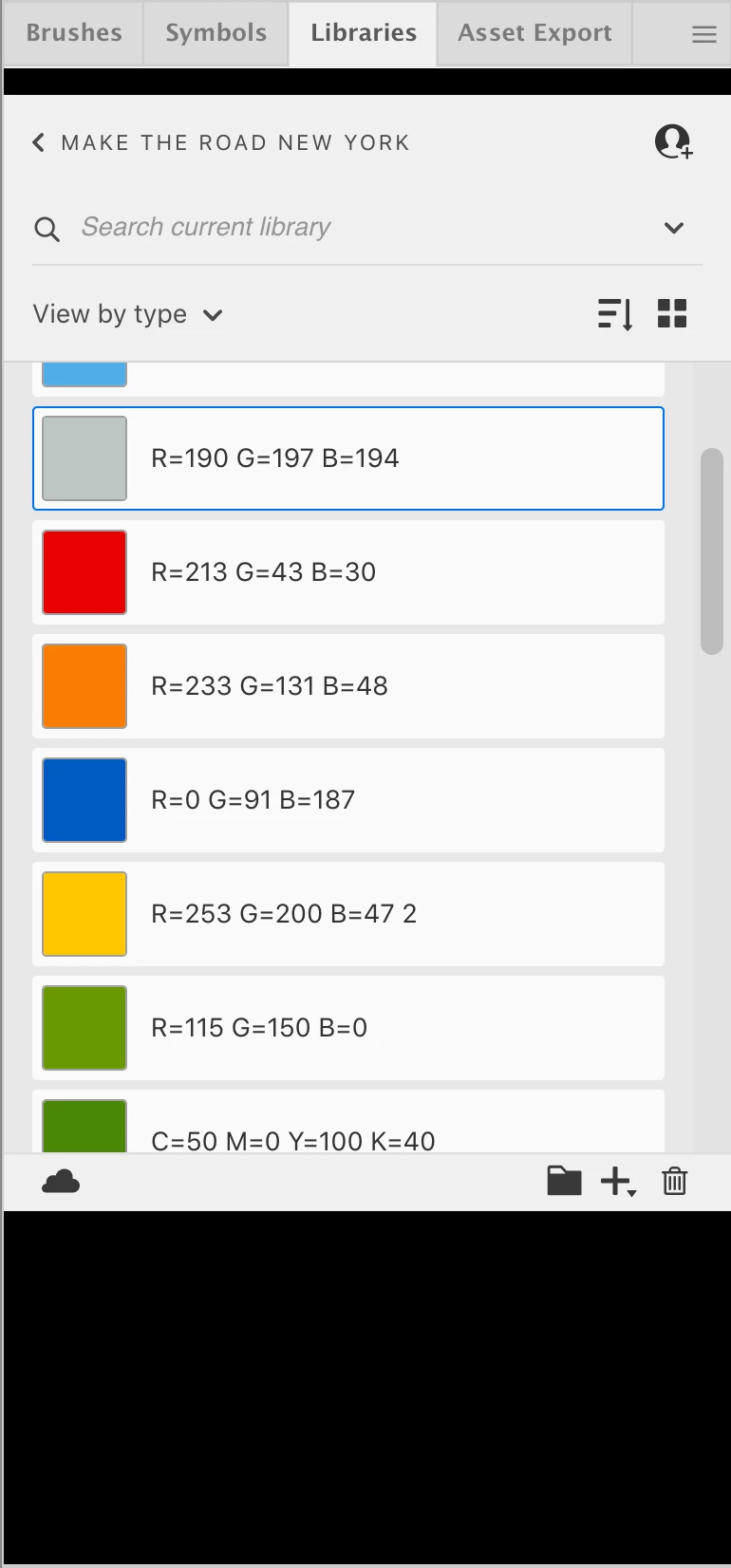731x1568 pixels.
Task: Go back from Make The Road New York
Action: click(x=39, y=142)
